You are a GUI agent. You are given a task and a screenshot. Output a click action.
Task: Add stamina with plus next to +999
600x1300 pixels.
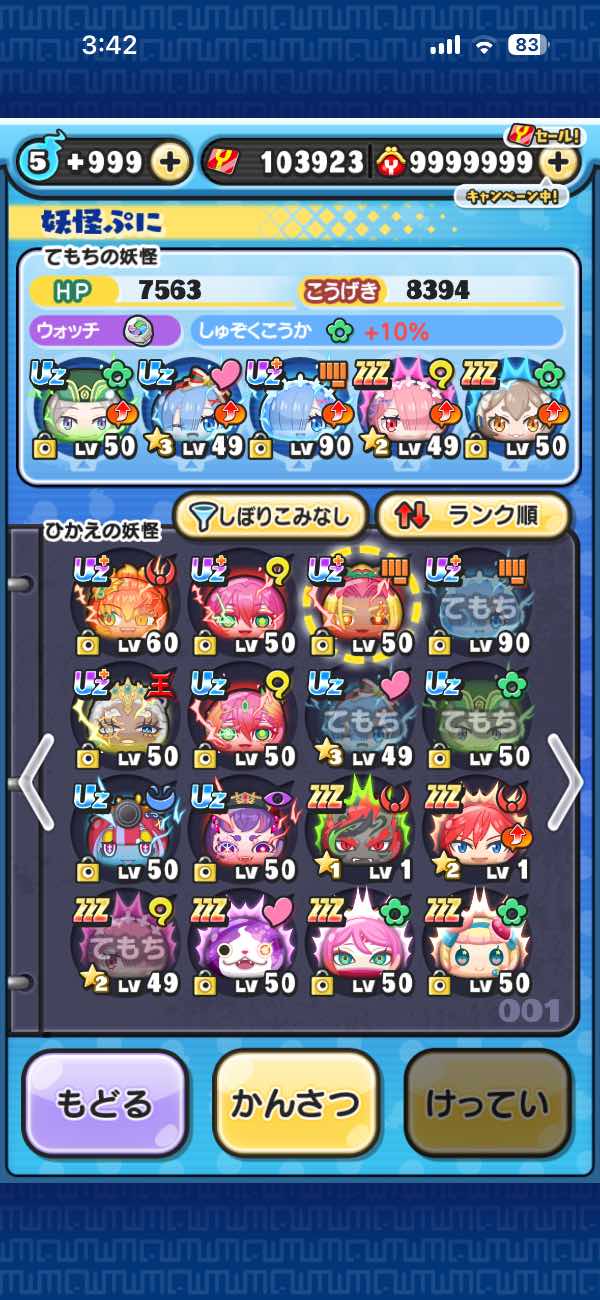[x=171, y=161]
